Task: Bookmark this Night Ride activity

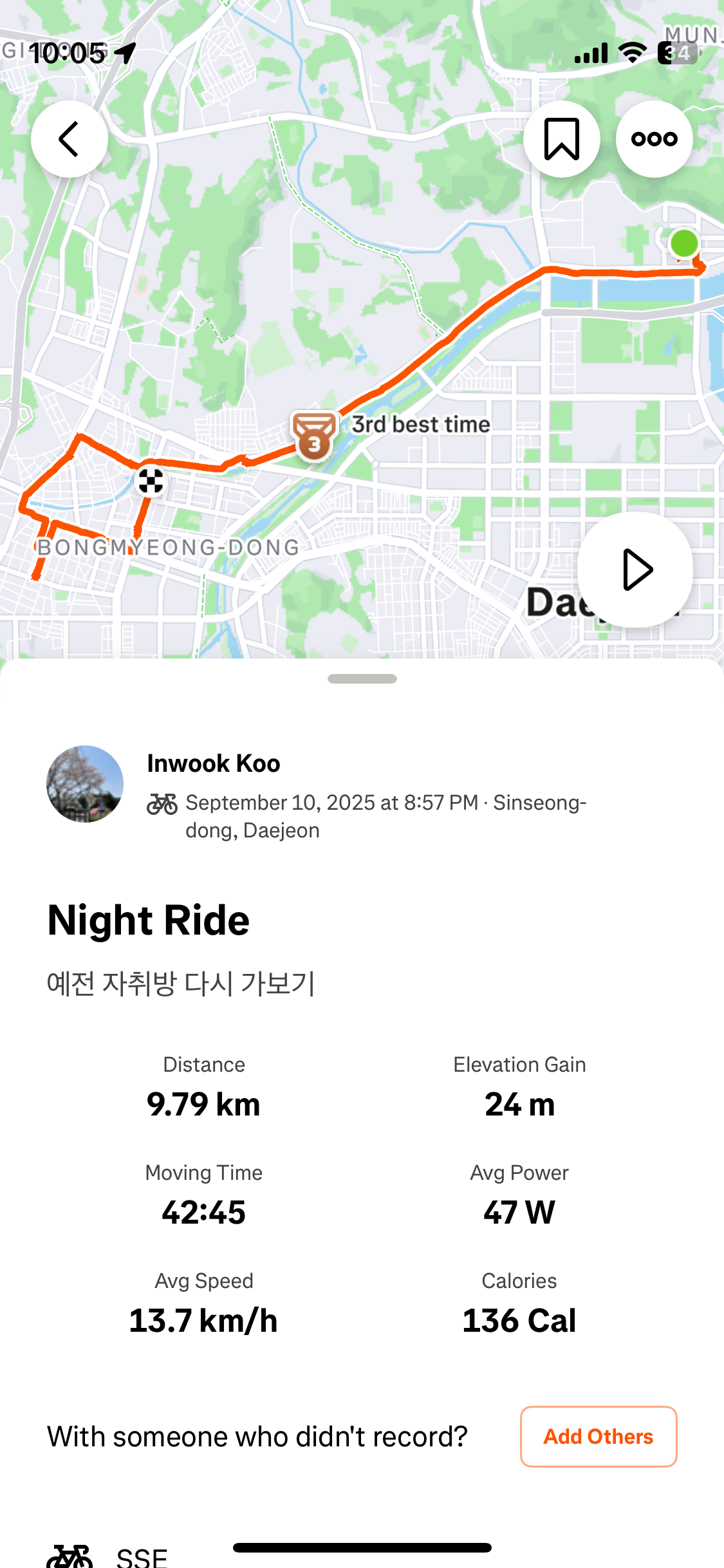Action: click(x=561, y=139)
